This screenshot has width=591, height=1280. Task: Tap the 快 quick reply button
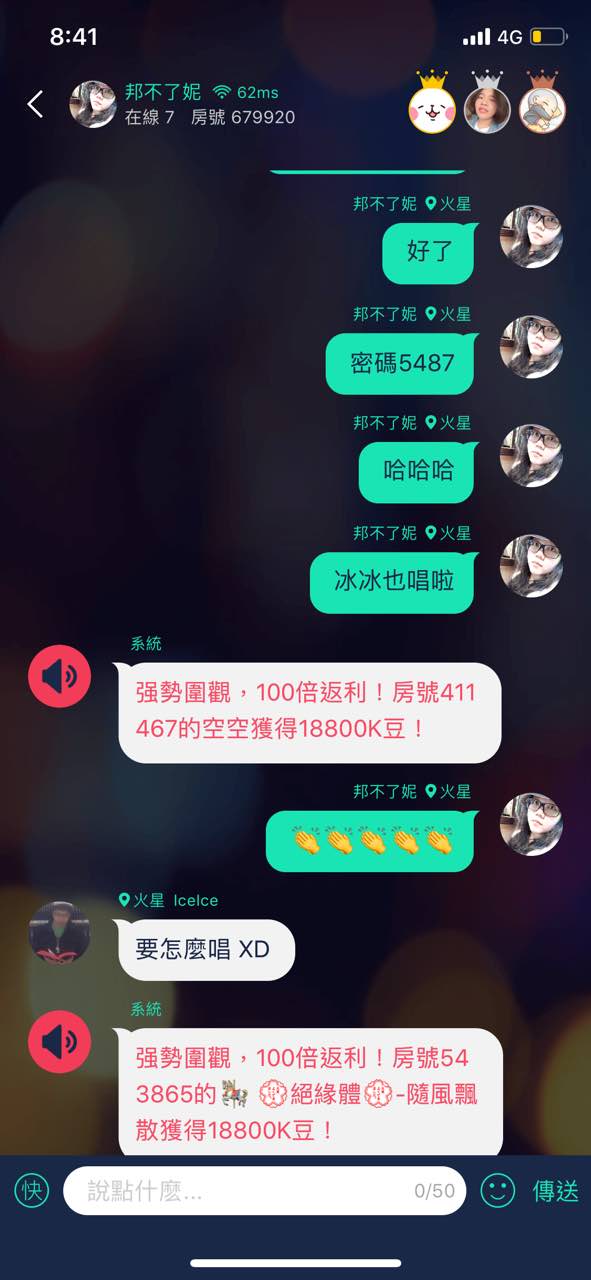click(x=32, y=1190)
